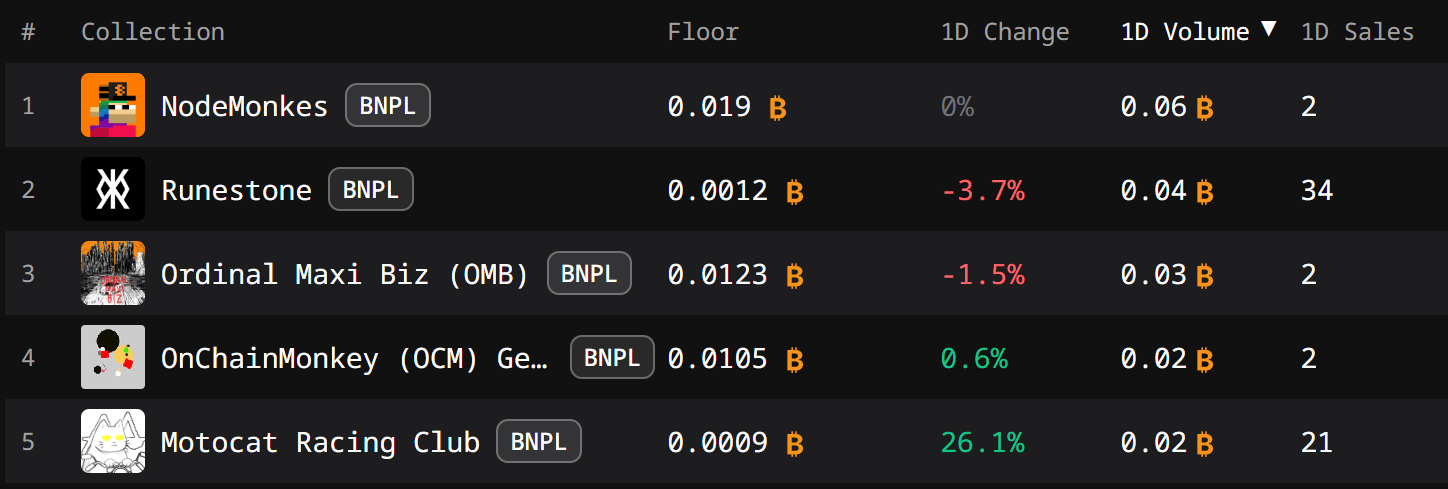
Task: Tap the BNPL badge next to Runestone
Action: 371,190
